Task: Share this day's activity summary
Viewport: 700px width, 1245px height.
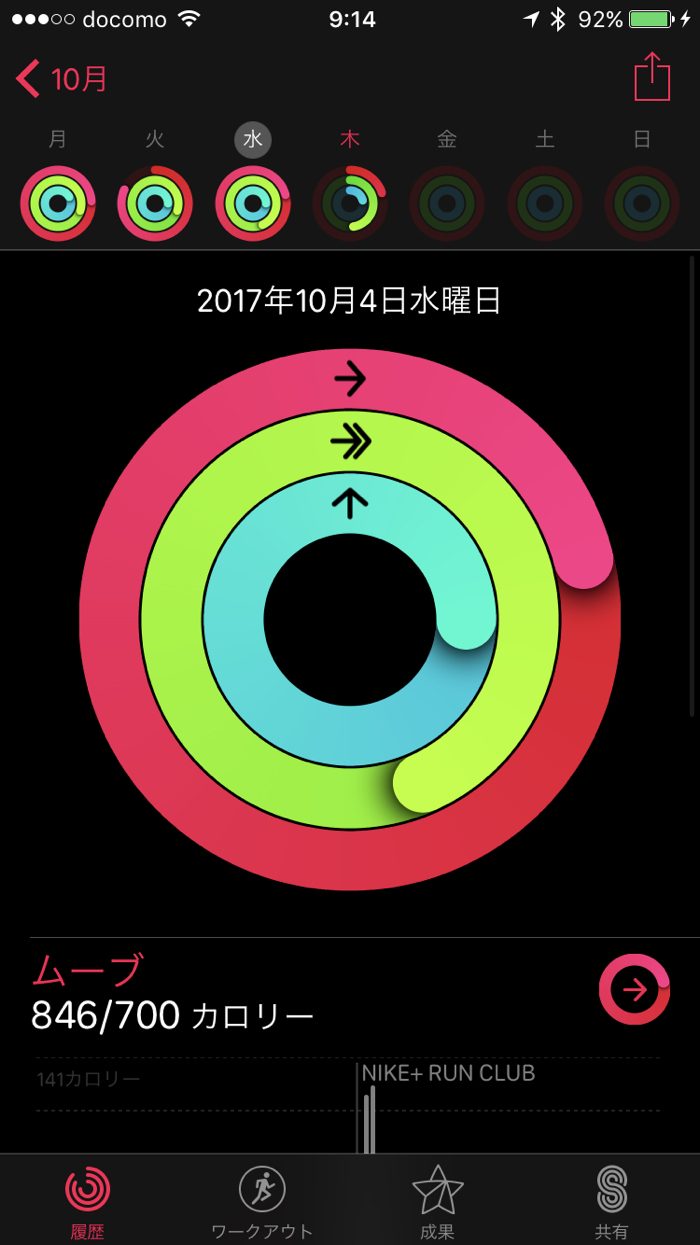Action: 651,77
